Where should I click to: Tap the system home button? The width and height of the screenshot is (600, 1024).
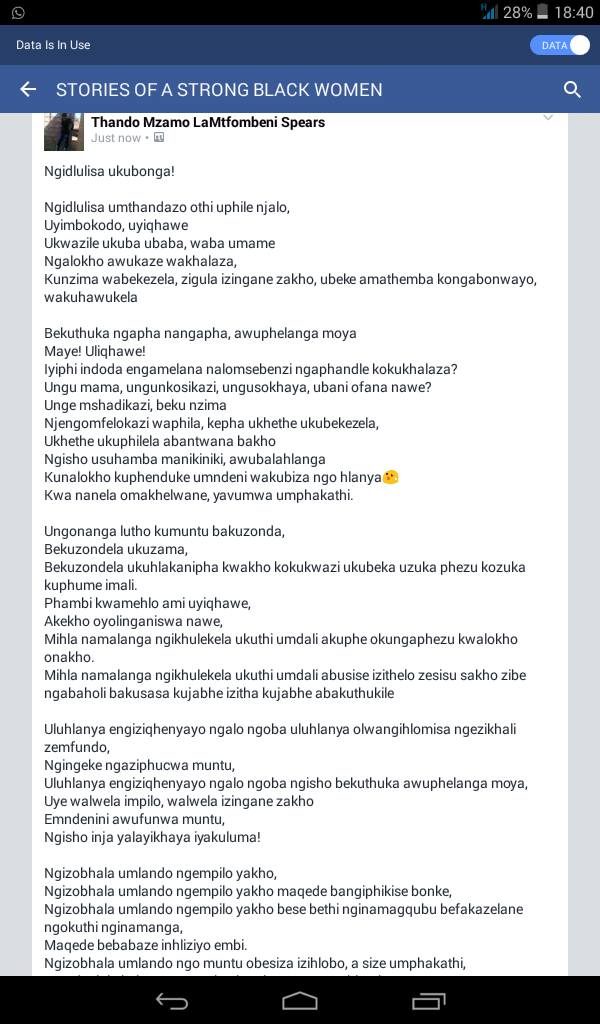pyautogui.click(x=300, y=1000)
